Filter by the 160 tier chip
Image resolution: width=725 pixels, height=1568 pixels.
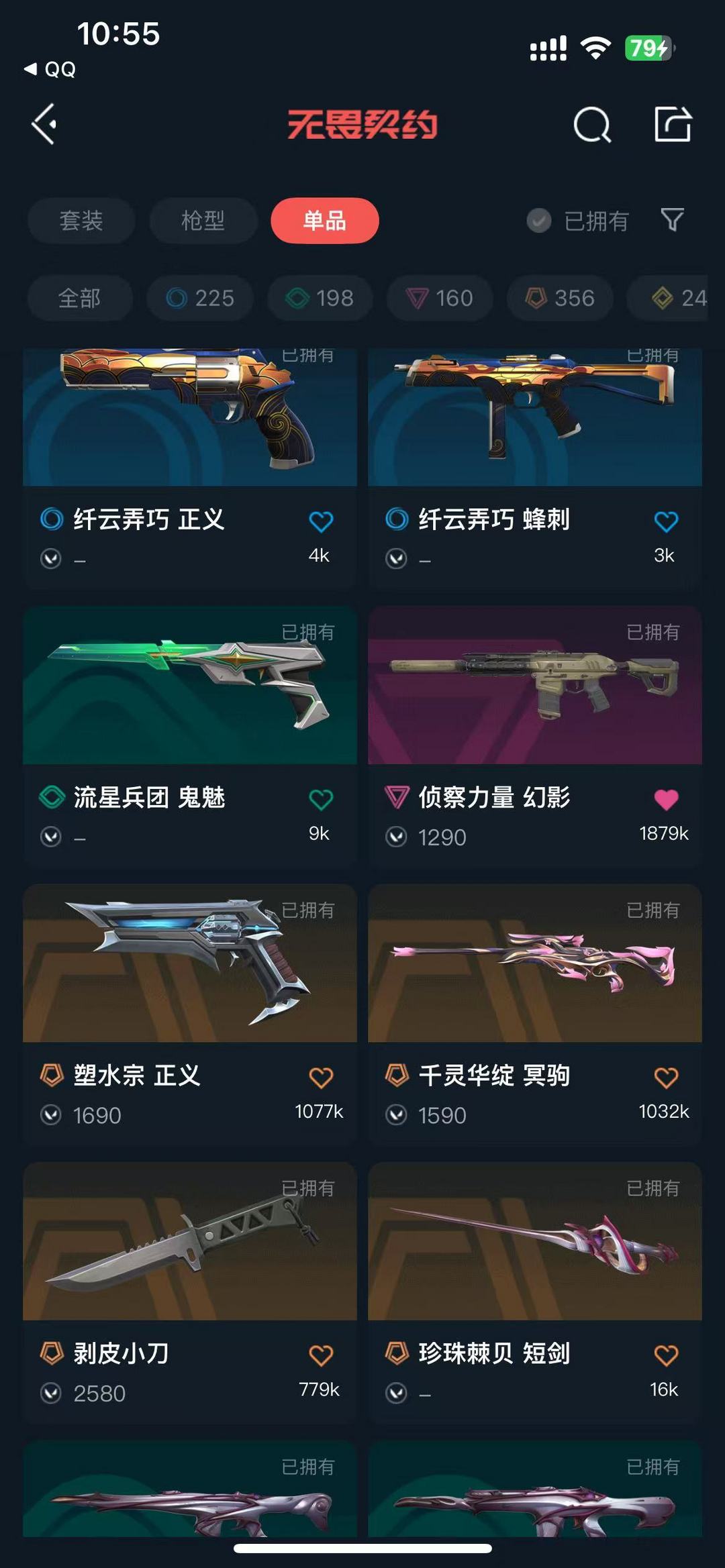(x=440, y=298)
